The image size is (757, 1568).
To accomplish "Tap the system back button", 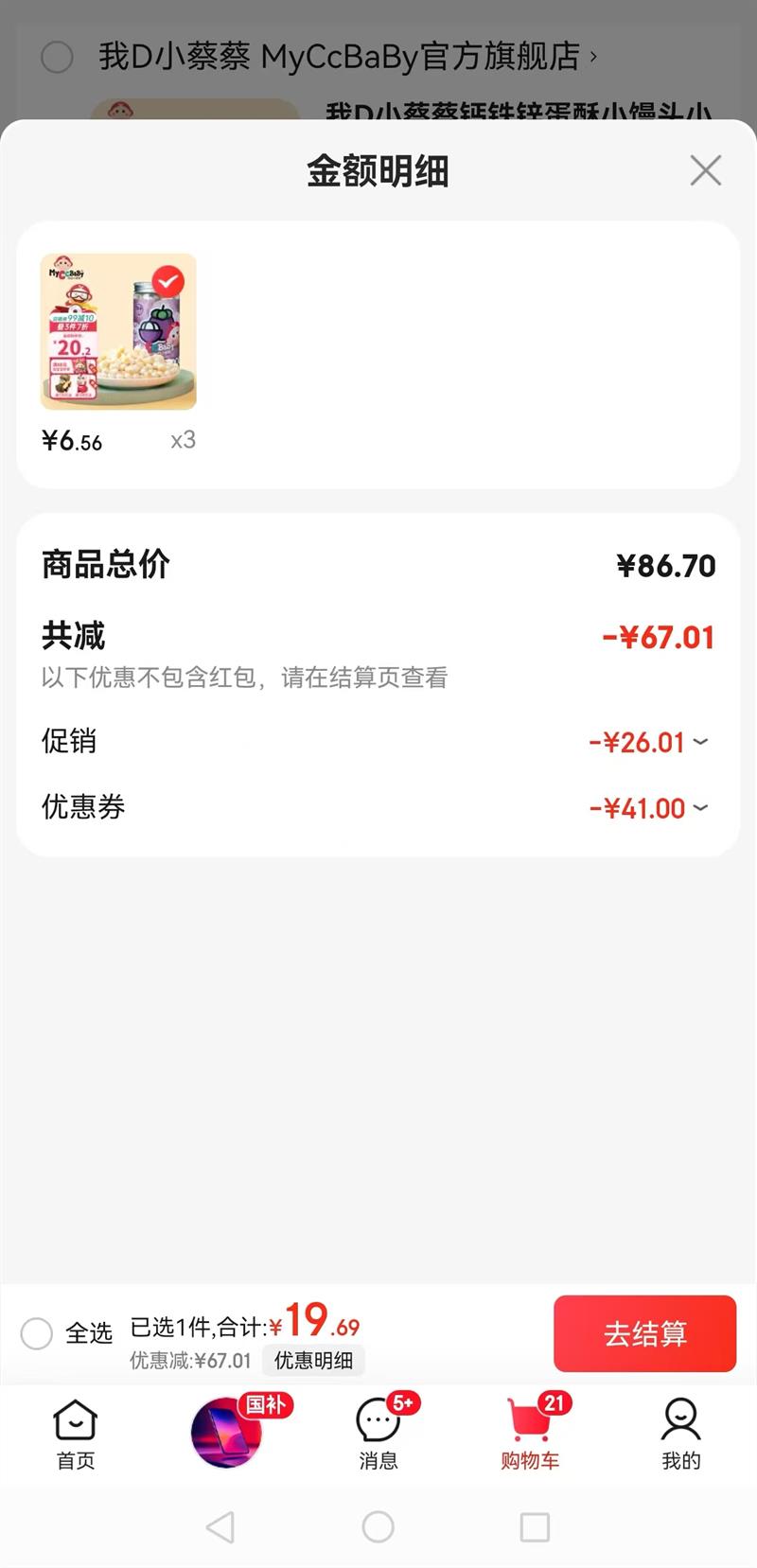I will coord(220,1526).
